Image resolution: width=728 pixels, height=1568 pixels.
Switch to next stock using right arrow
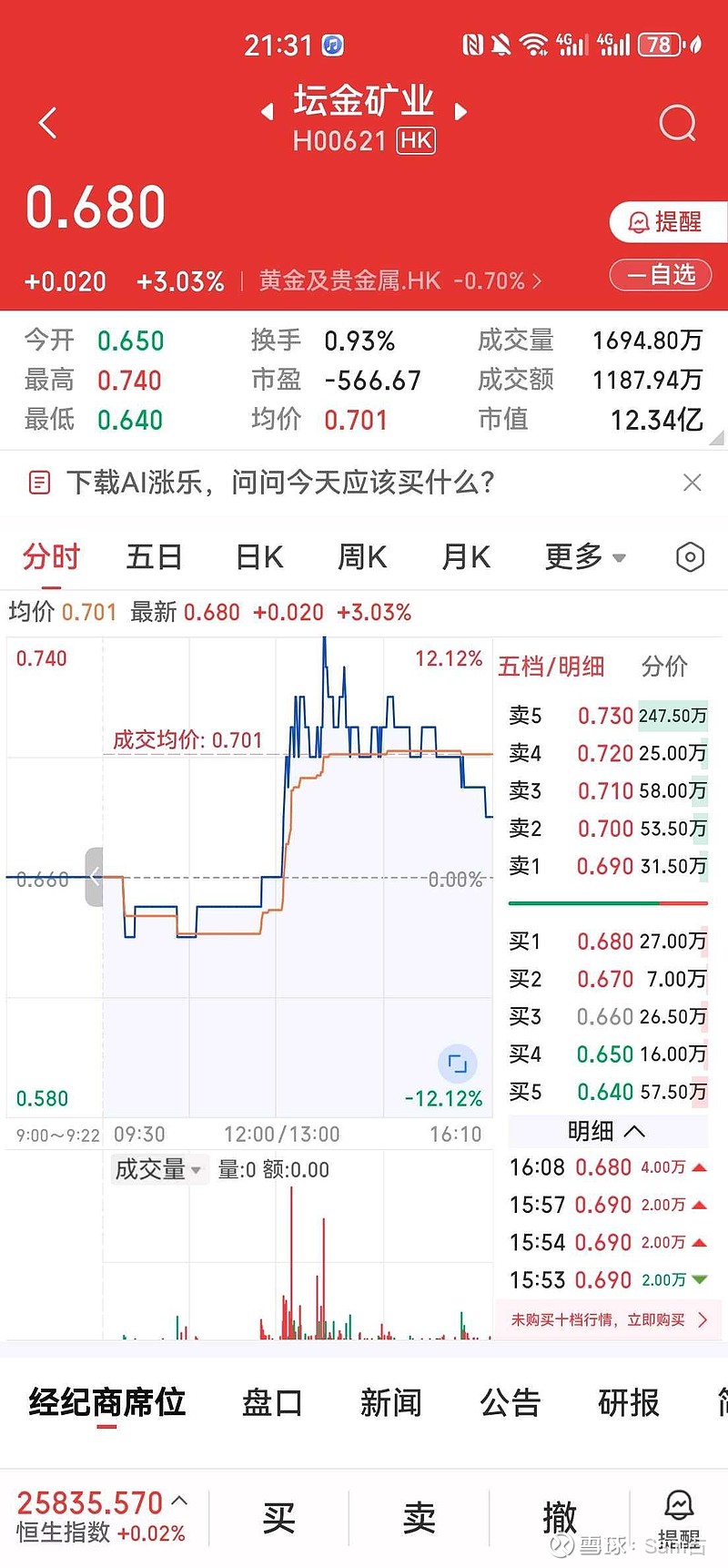[461, 109]
